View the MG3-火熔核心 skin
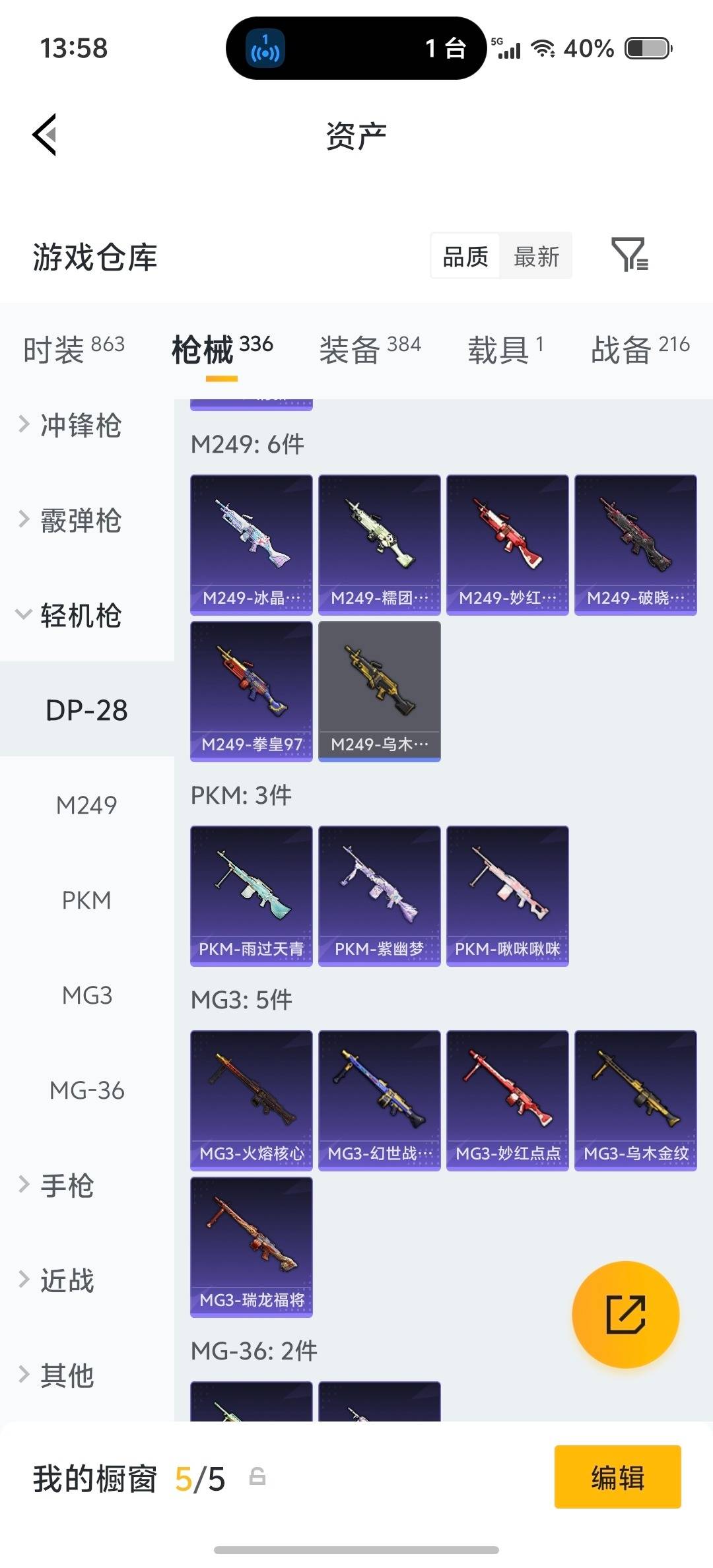This screenshot has width=713, height=1568. pos(252,1100)
